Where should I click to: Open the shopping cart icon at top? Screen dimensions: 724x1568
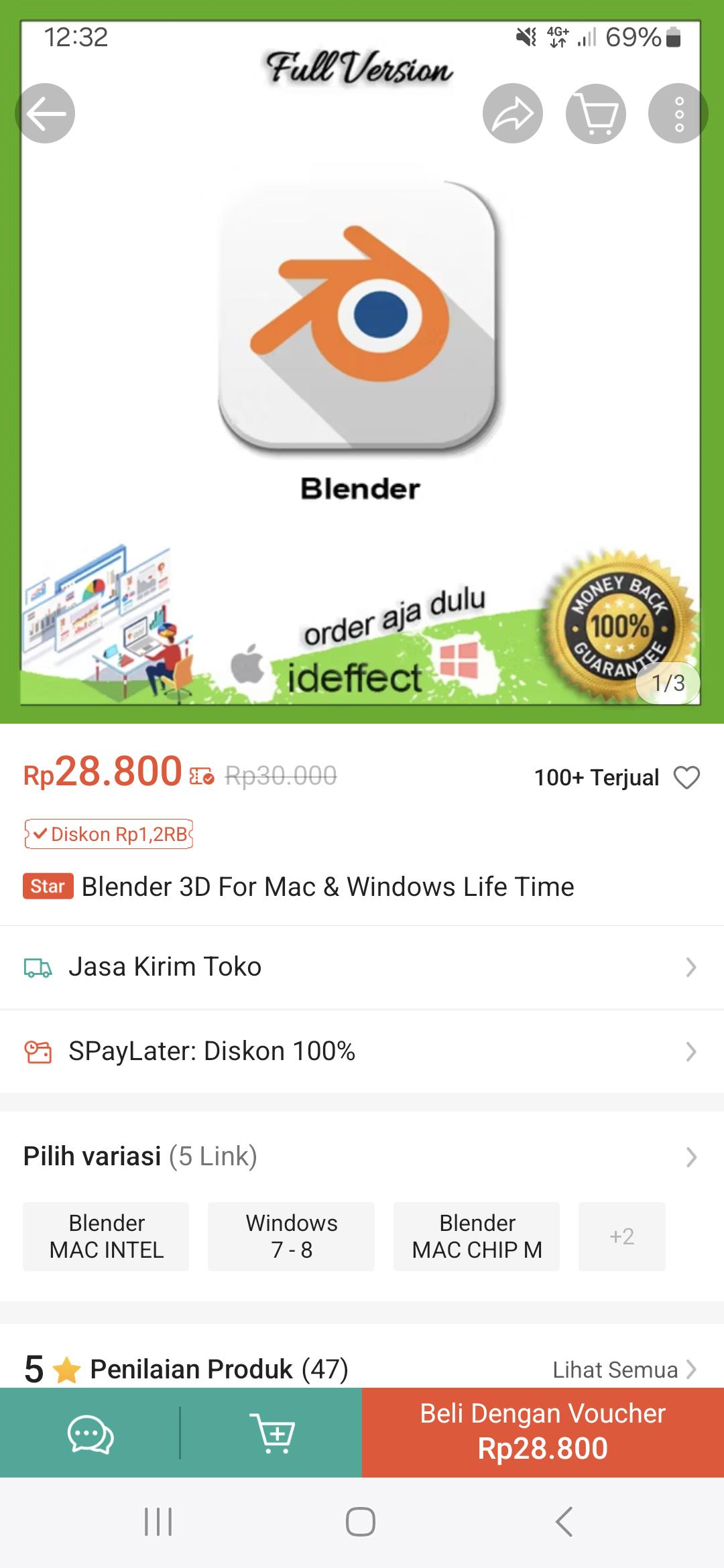(596, 113)
